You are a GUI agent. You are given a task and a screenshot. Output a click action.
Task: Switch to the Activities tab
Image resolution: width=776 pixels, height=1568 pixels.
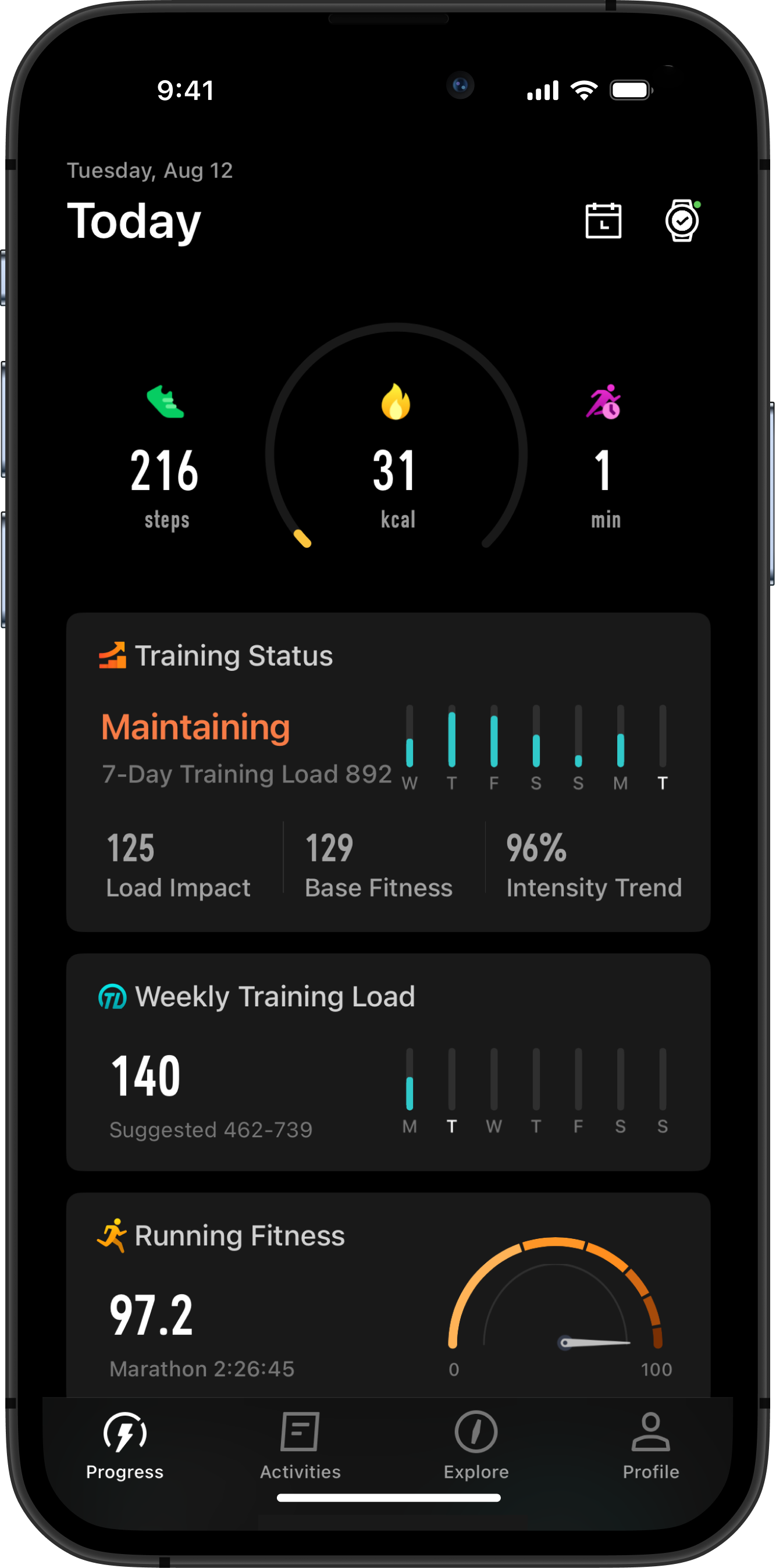[x=300, y=1446]
